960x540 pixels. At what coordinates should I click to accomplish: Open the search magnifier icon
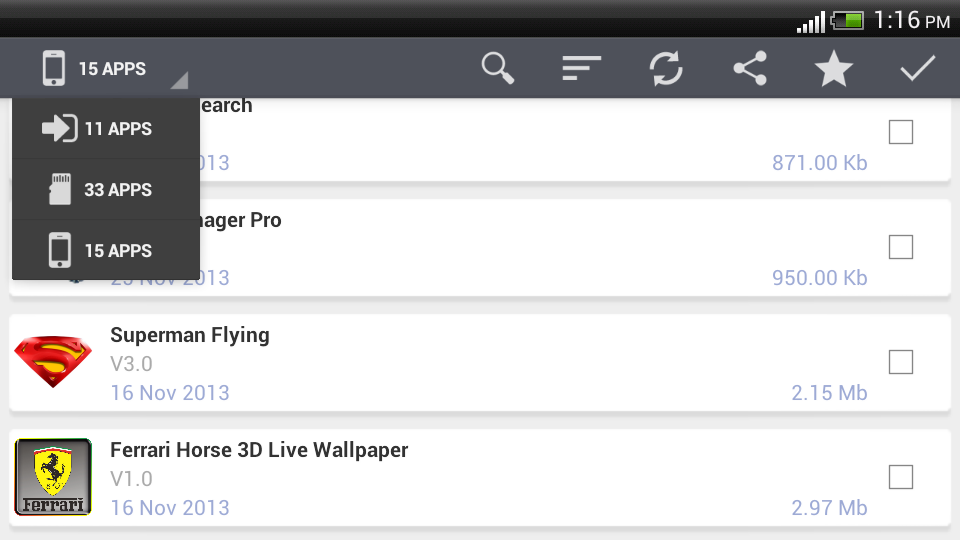point(497,68)
